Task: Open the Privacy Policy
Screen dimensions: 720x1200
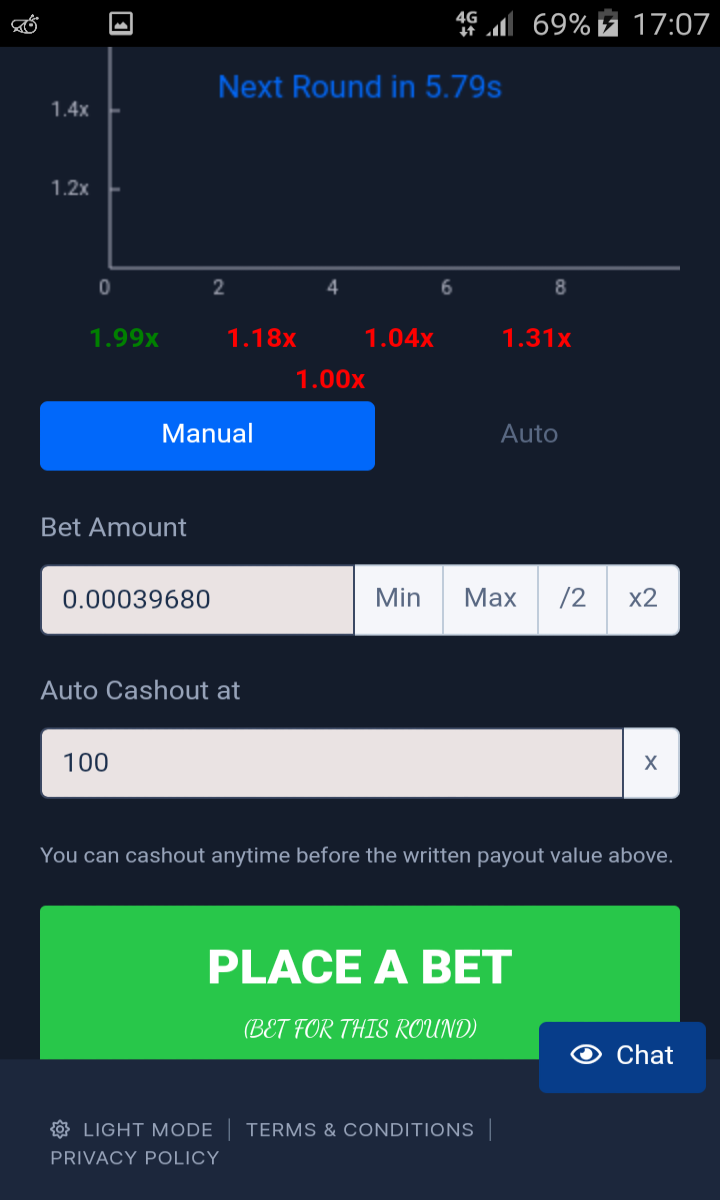Action: (x=135, y=1158)
